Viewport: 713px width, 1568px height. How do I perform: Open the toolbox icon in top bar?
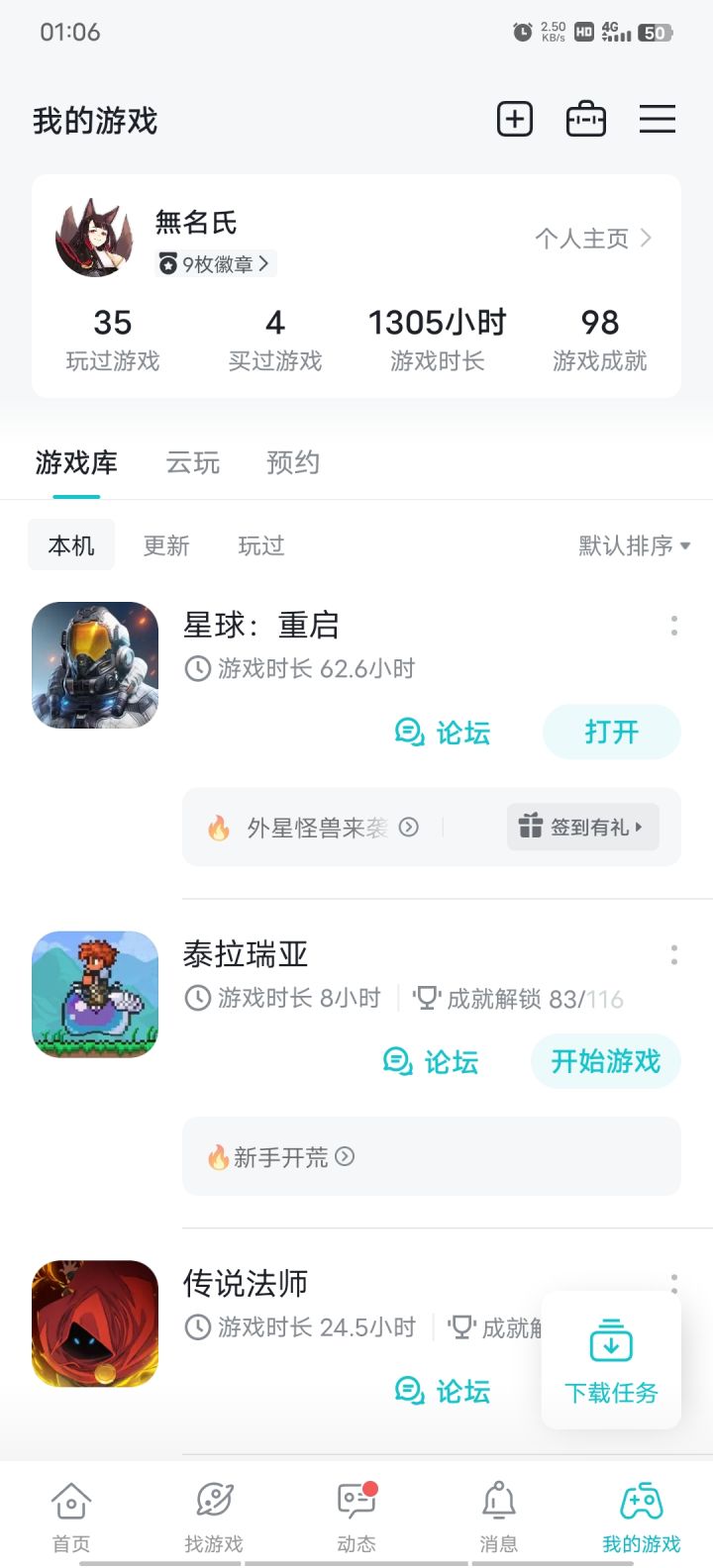click(585, 120)
